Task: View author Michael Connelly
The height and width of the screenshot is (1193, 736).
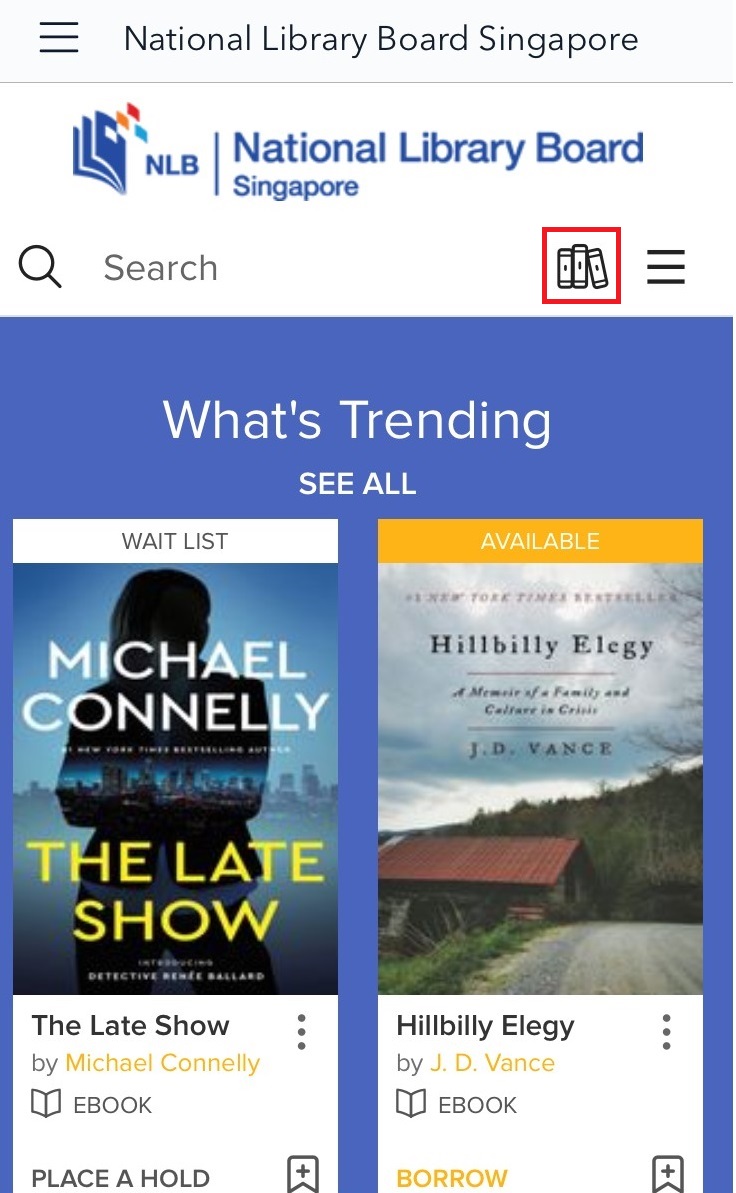Action: (162, 1063)
